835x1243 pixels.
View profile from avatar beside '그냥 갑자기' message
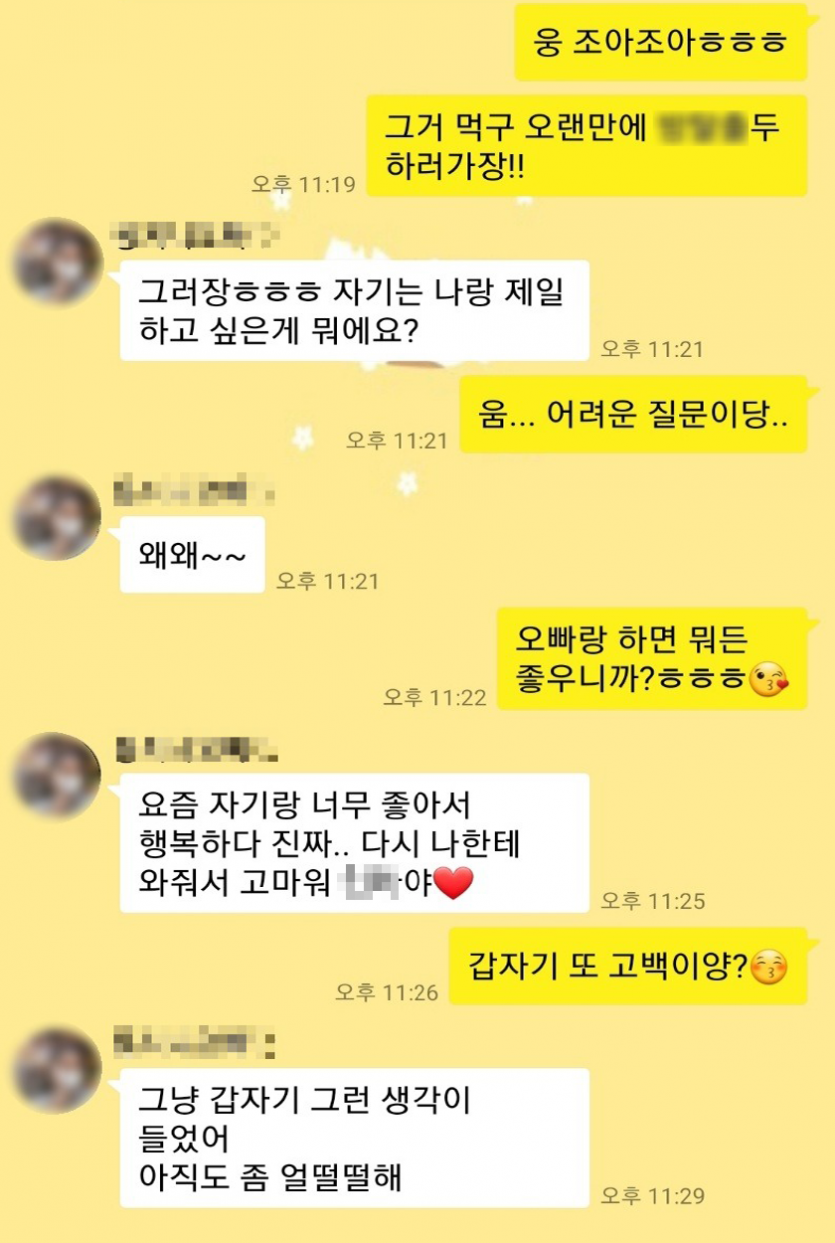[57, 1070]
